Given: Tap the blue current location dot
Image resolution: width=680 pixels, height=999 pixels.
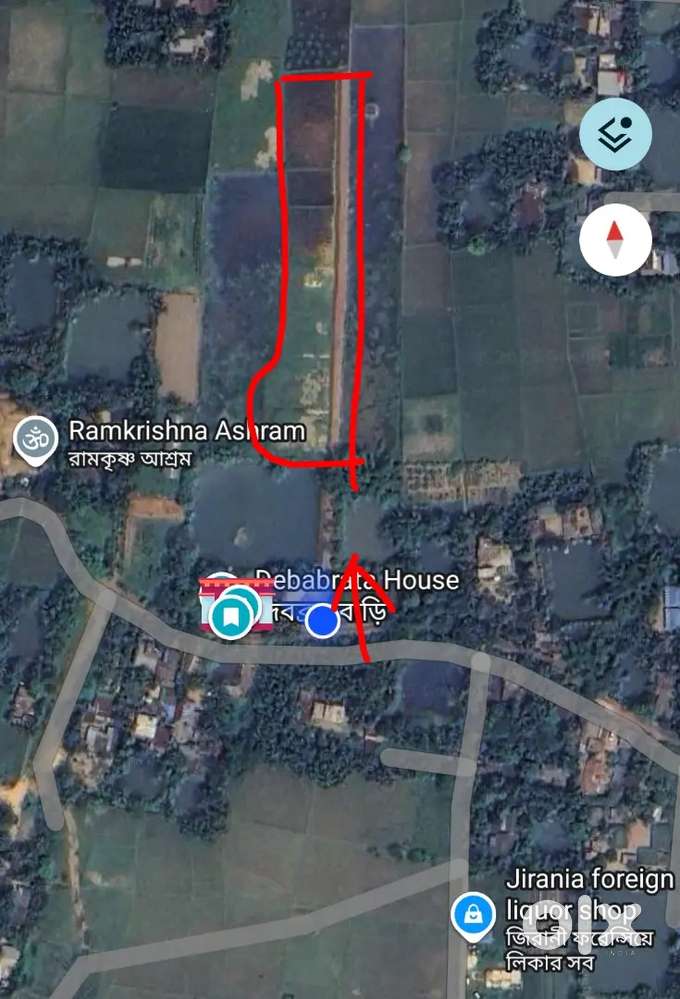Looking at the screenshot, I should coord(322,621).
